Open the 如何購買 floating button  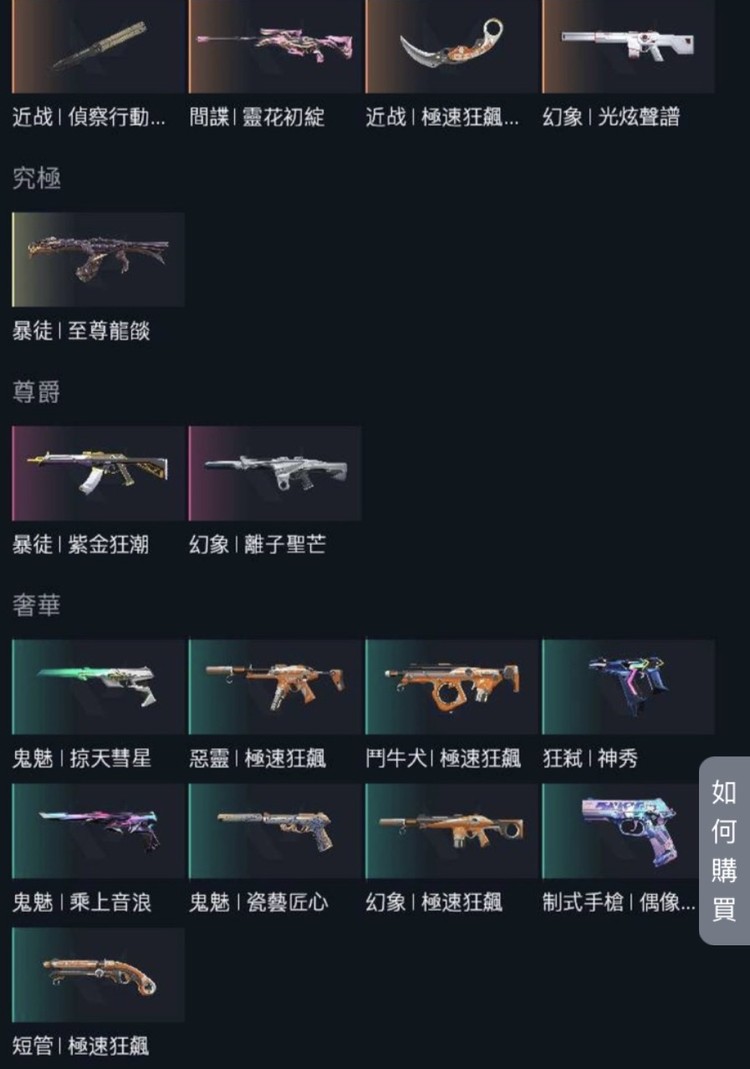724,850
